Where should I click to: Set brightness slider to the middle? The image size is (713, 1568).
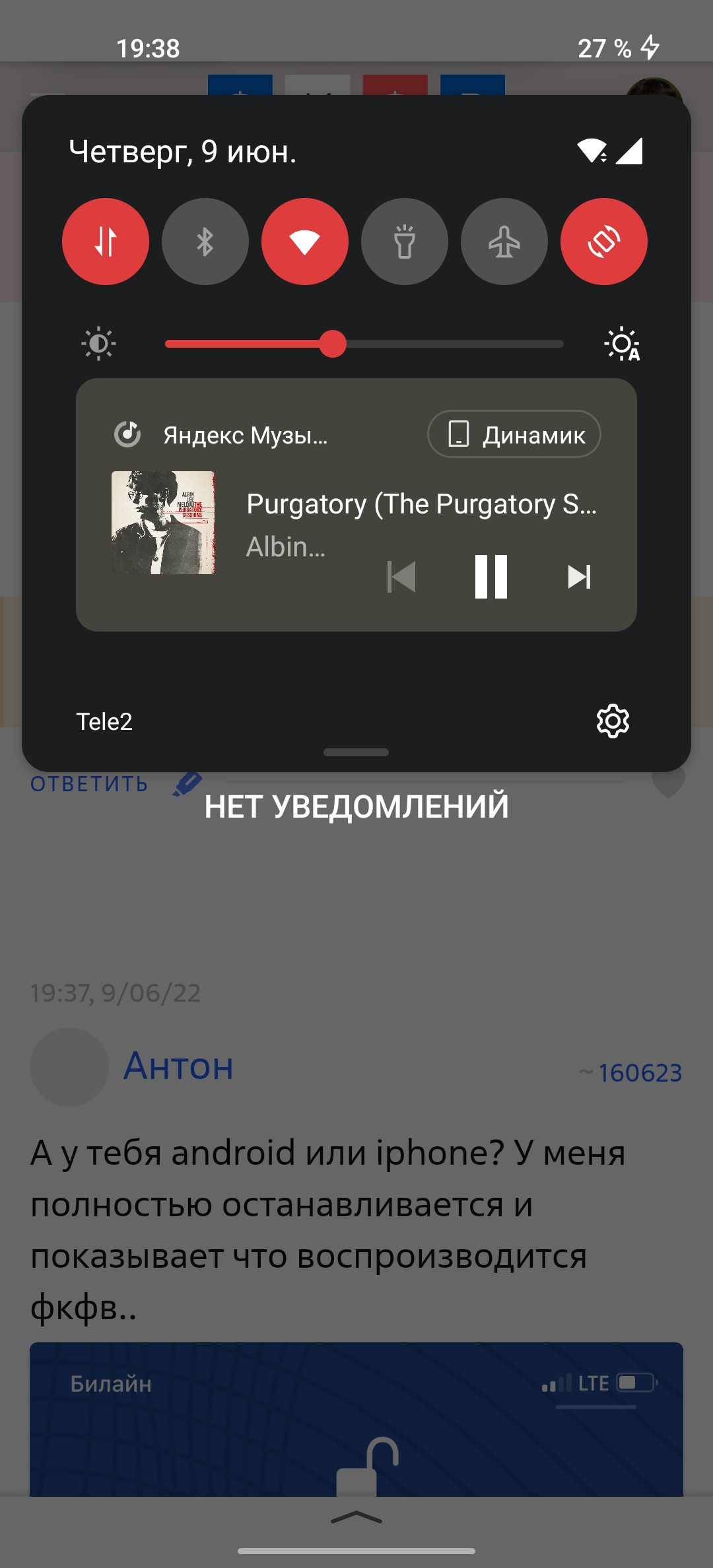(364, 344)
